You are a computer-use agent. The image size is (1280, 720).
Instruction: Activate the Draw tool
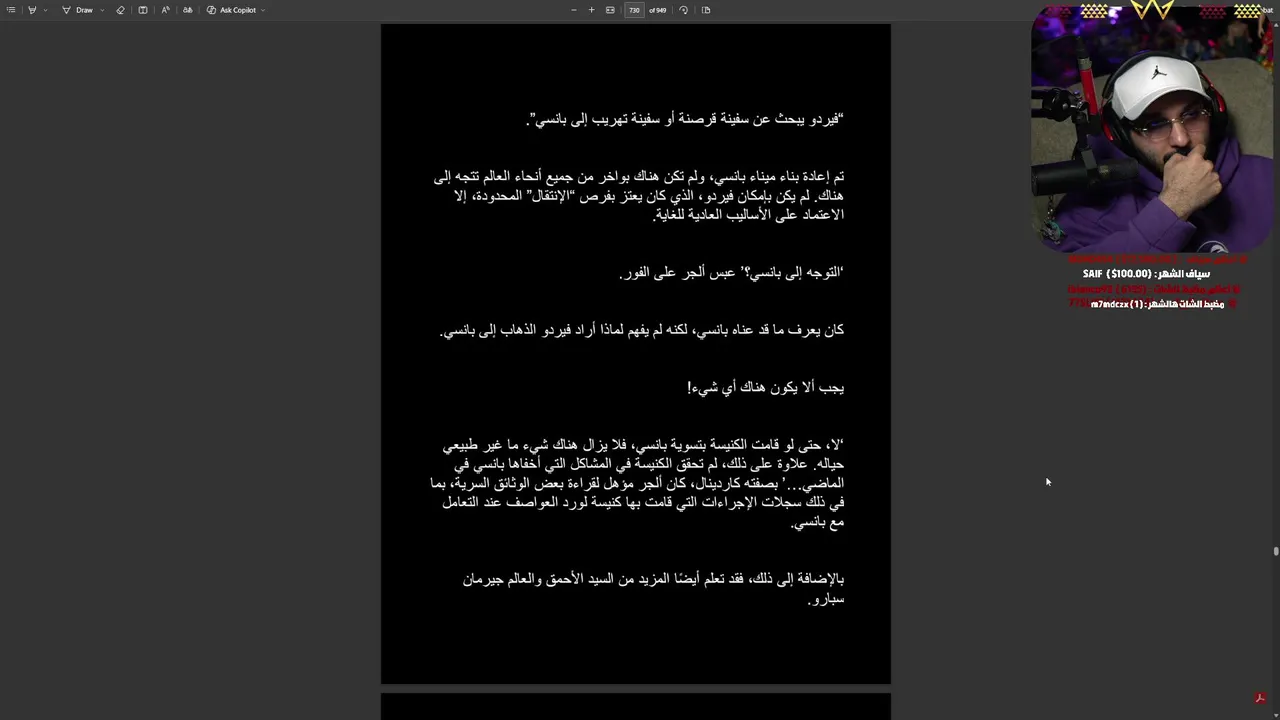[77, 10]
